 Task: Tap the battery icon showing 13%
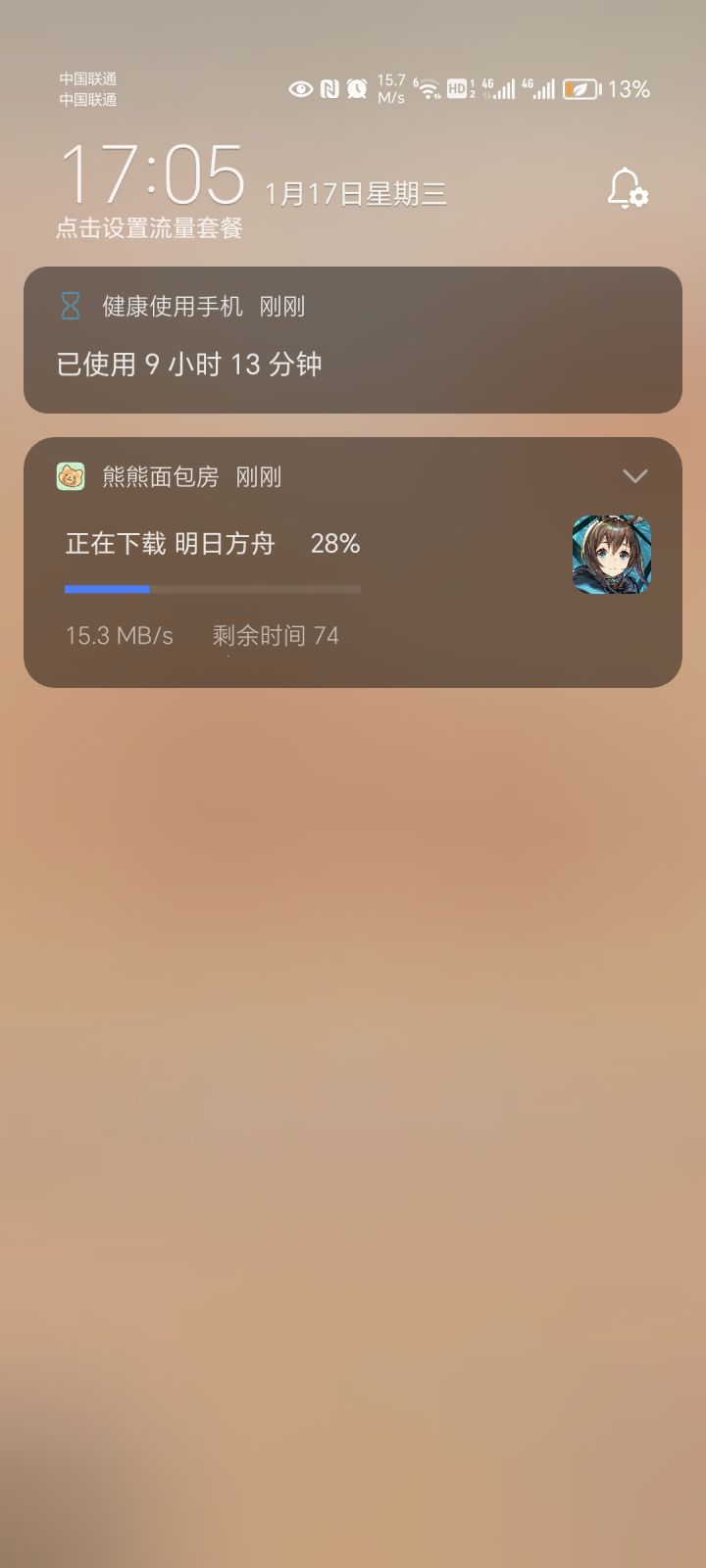pyautogui.click(x=580, y=88)
